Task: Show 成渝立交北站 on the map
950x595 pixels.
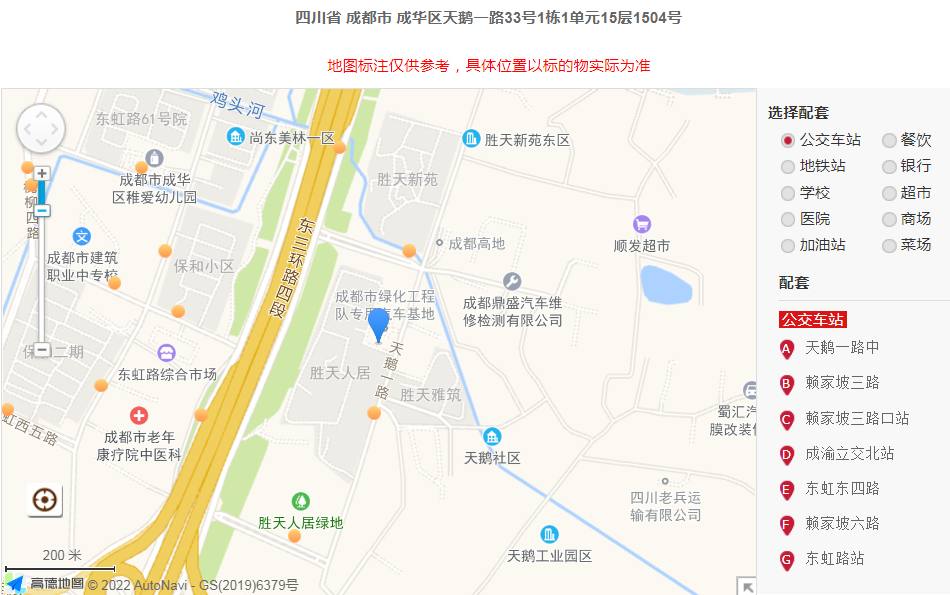Action: (x=849, y=454)
